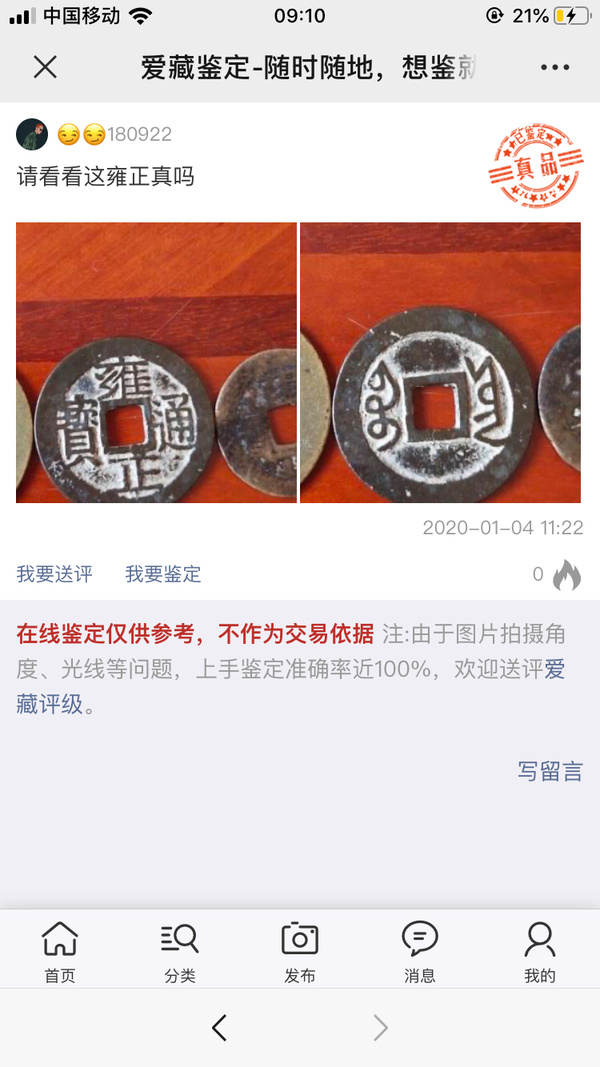Switch to the 消息 tab

420,951
